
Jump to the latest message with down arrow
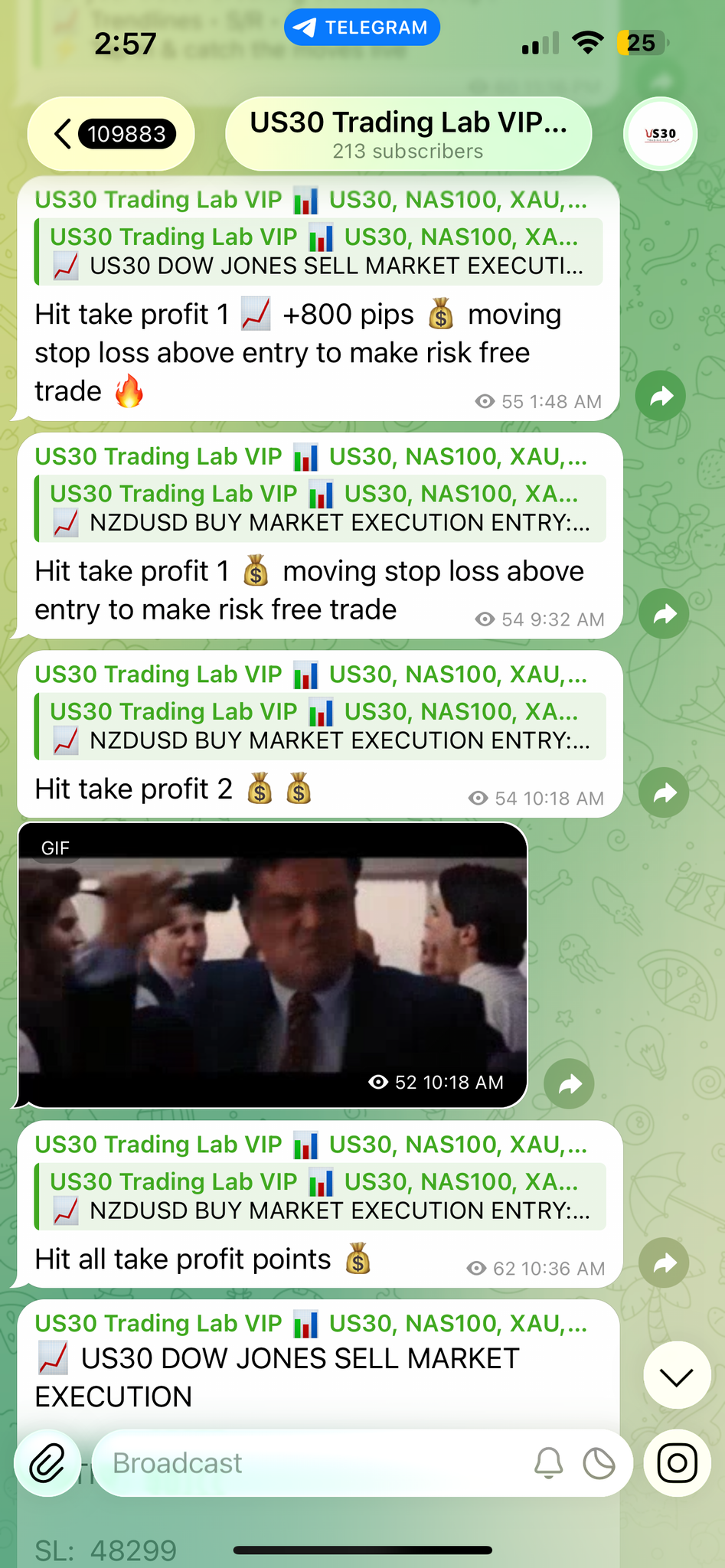[677, 1376]
